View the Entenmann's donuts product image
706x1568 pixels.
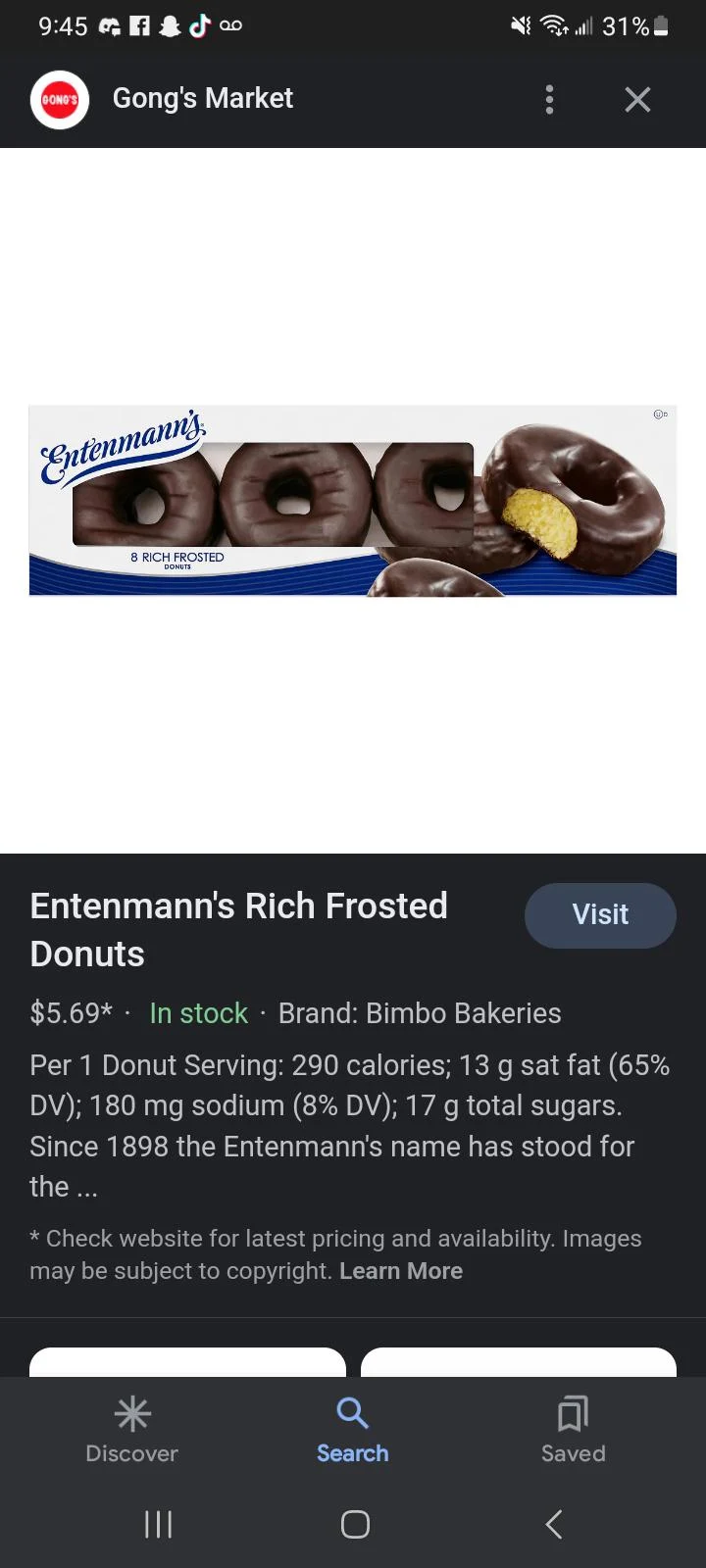coord(353,500)
